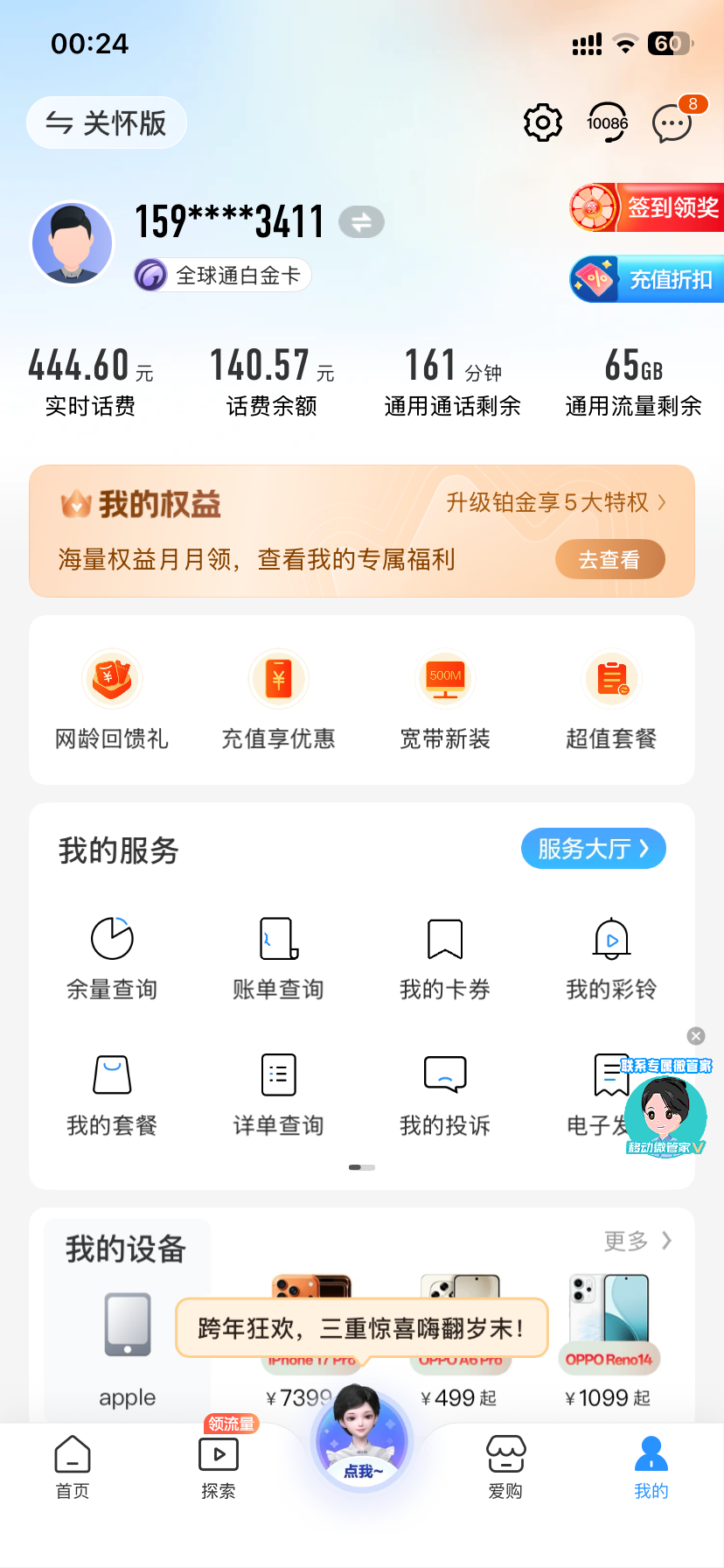Switch to the 爱购 tab
The height and width of the screenshot is (1568, 724).
click(x=505, y=1467)
